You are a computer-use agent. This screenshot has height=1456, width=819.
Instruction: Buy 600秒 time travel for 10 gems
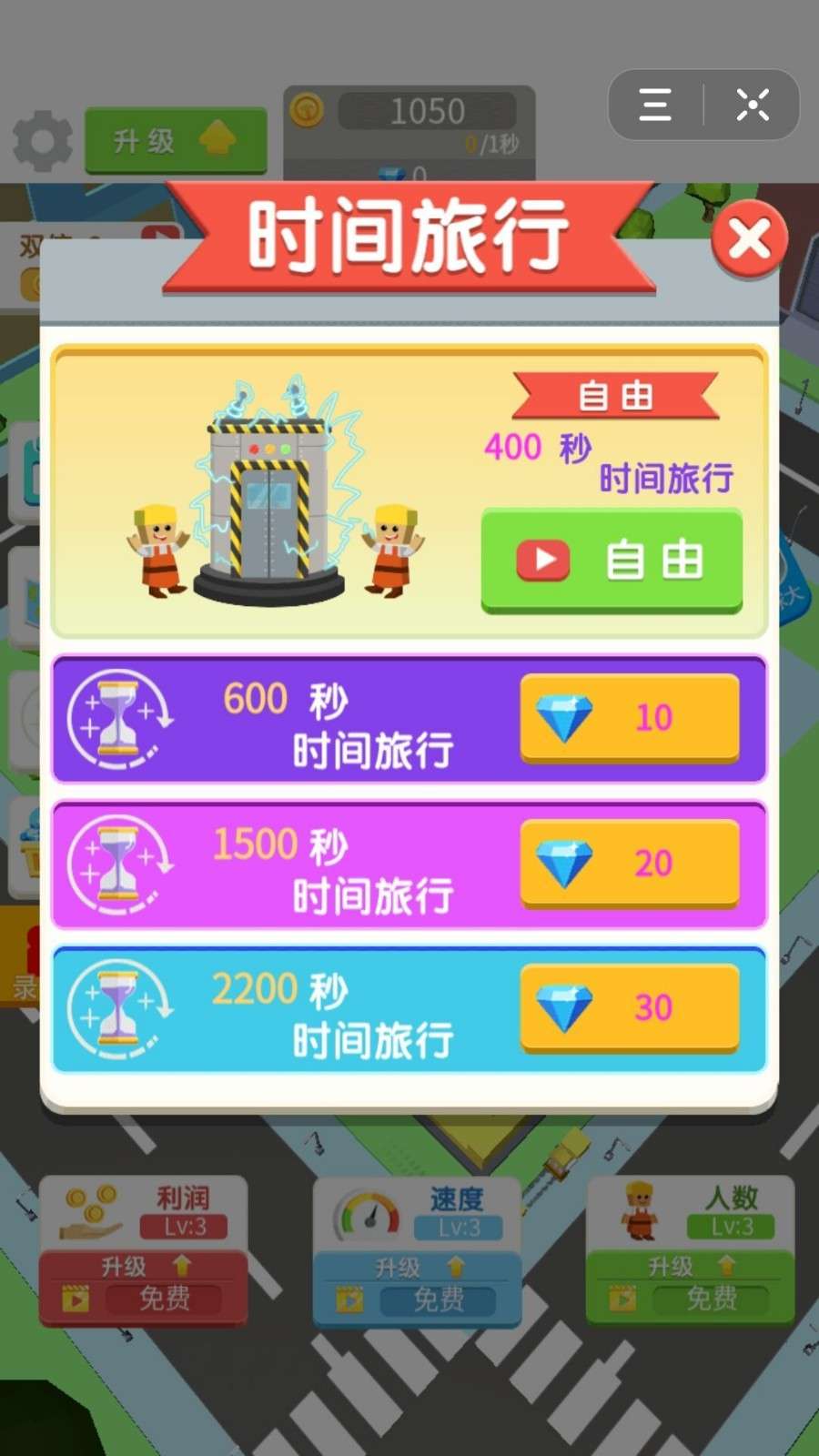click(x=630, y=718)
